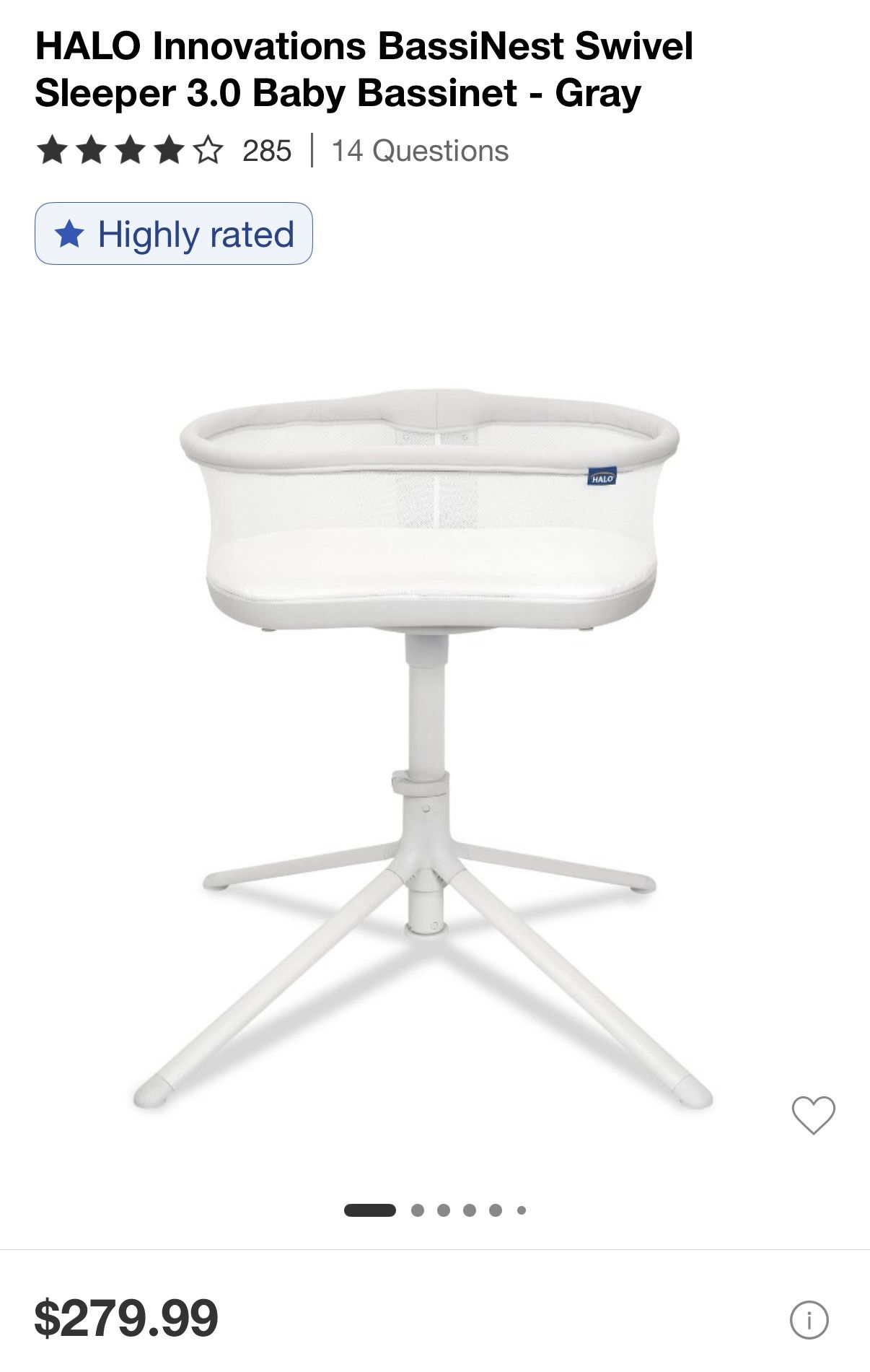Tap the star inside the Highly rated badge
870x1372 pixels.
pyautogui.click(x=68, y=233)
